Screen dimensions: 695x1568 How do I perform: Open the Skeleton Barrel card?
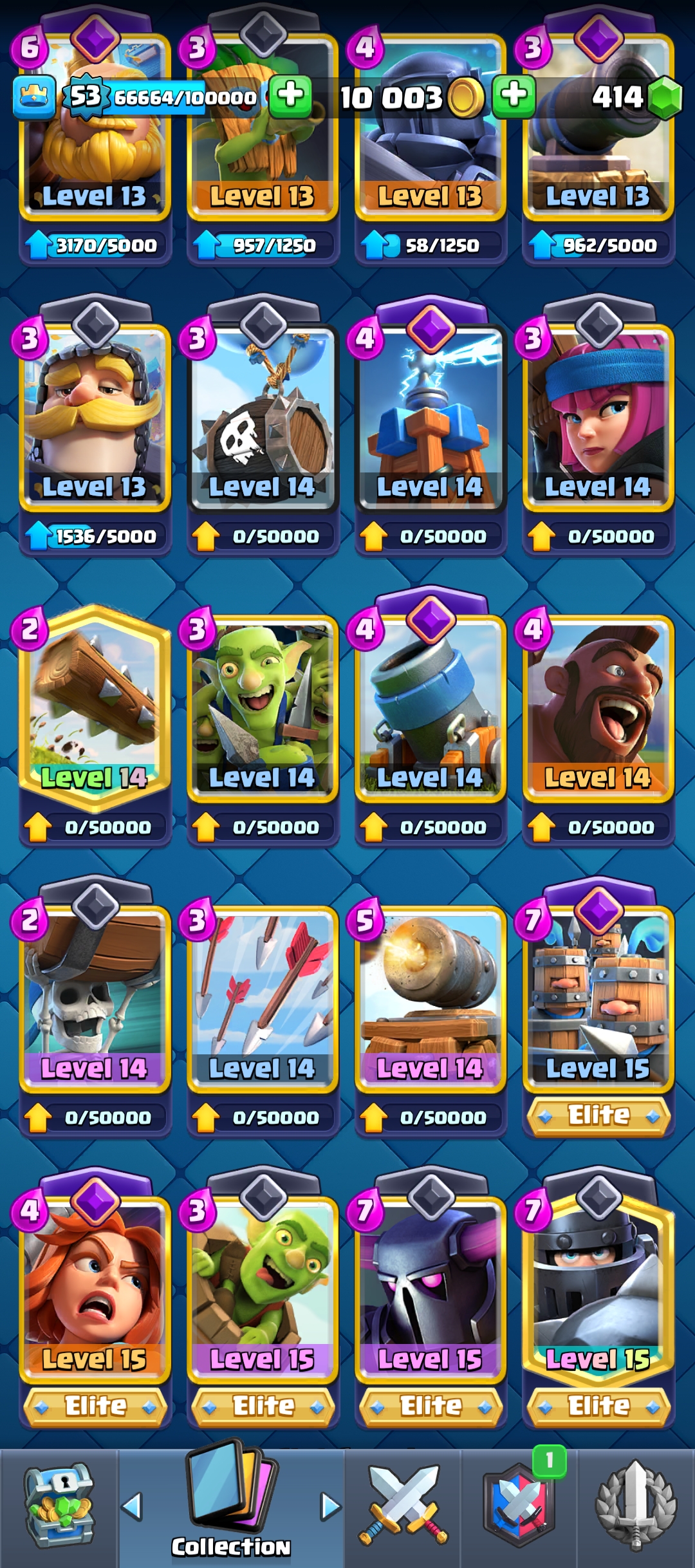point(263,418)
